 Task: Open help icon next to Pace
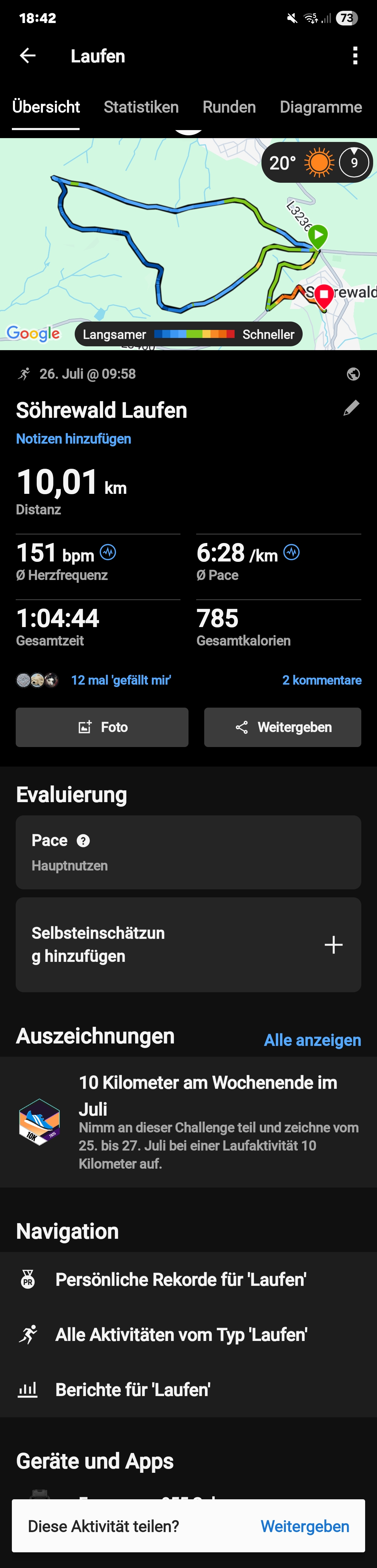(x=83, y=840)
